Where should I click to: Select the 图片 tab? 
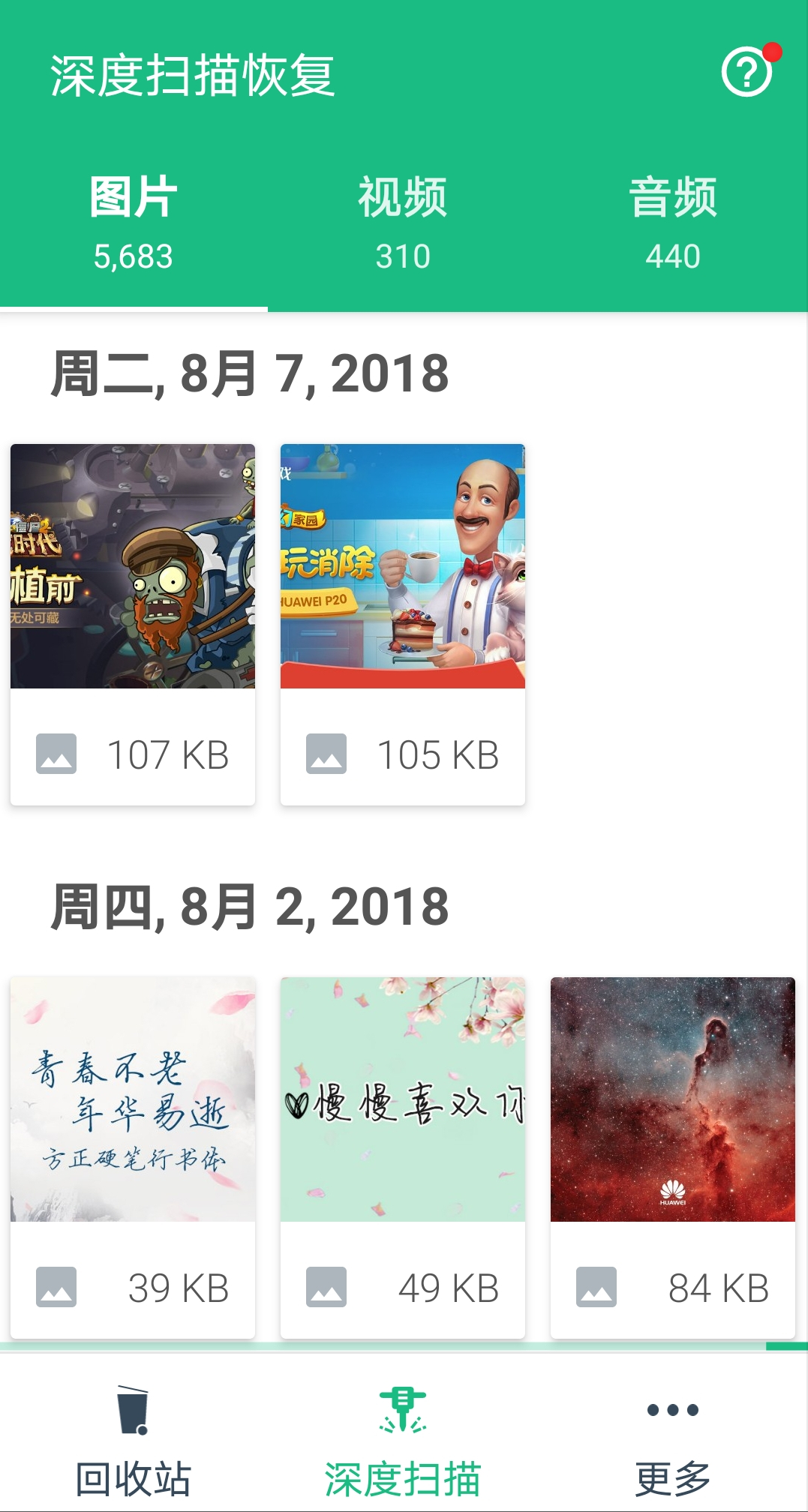pos(134,223)
